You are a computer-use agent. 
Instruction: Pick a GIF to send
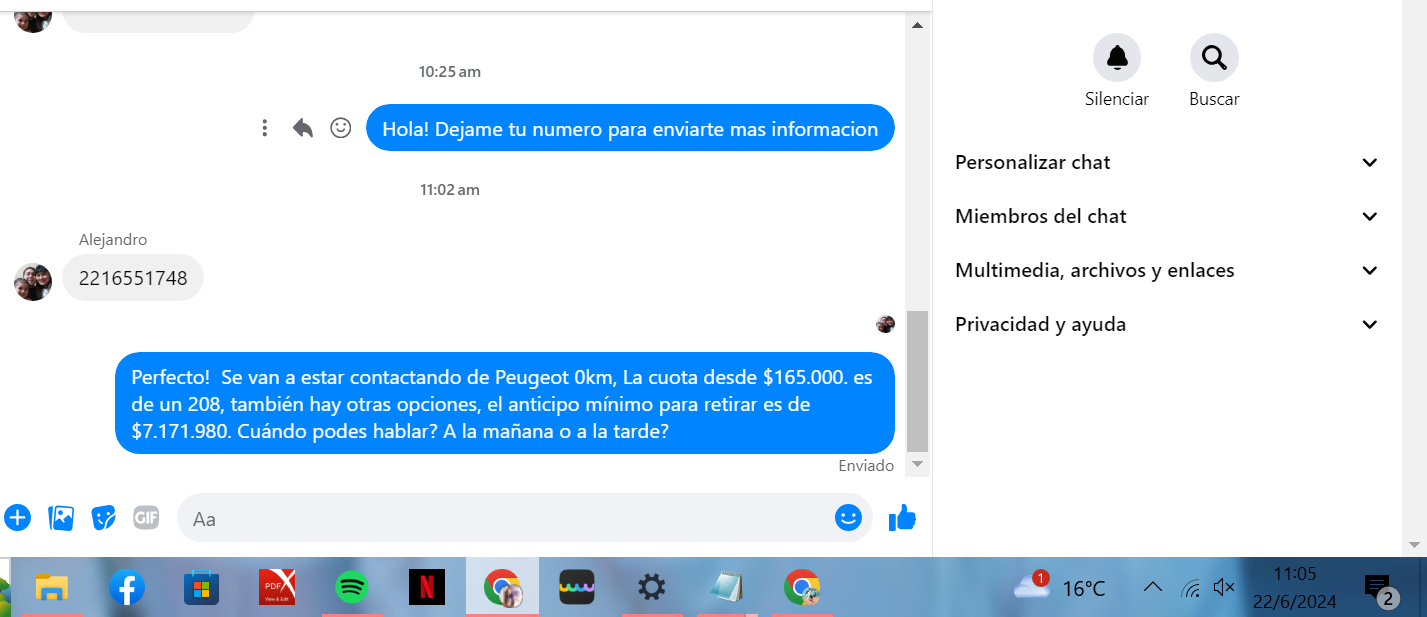click(146, 518)
